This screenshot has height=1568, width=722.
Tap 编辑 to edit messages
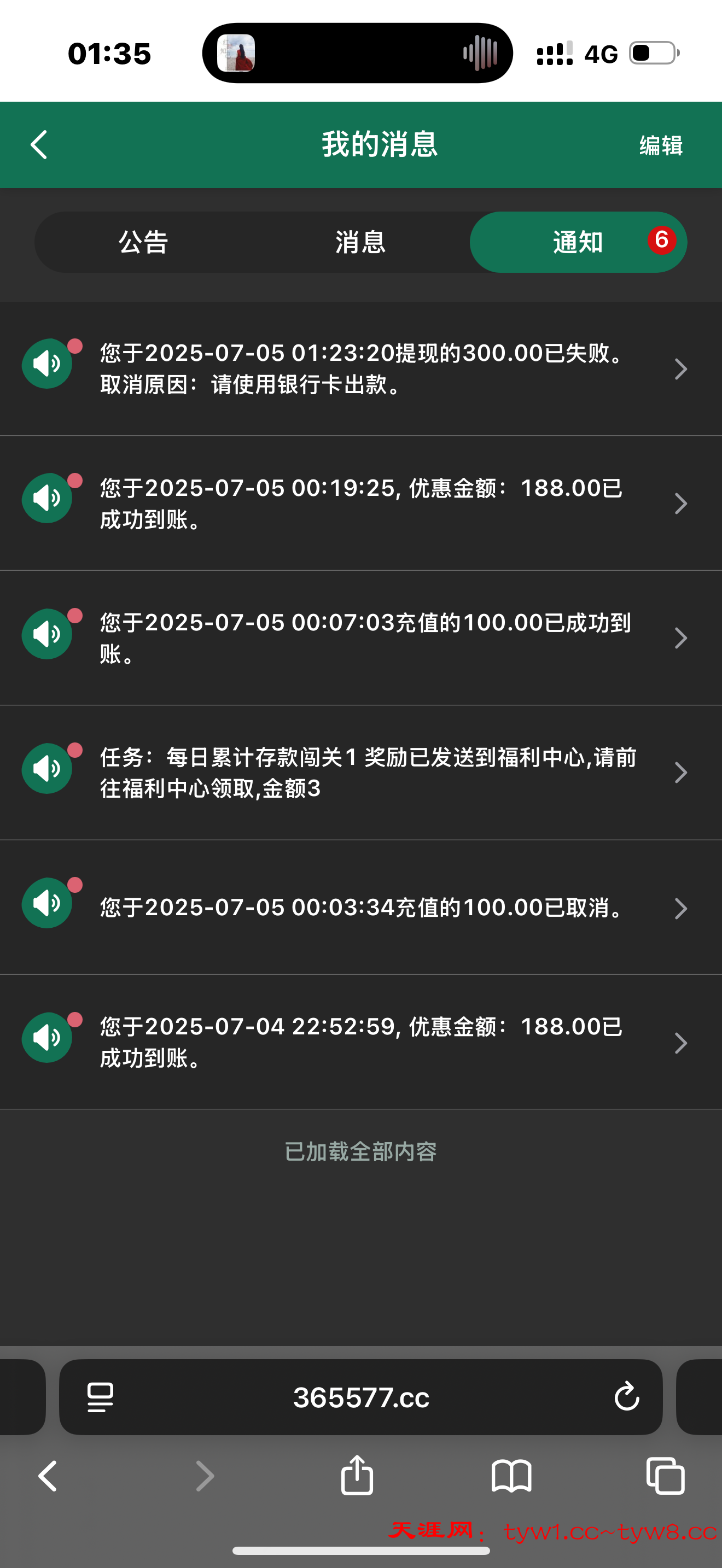[661, 145]
